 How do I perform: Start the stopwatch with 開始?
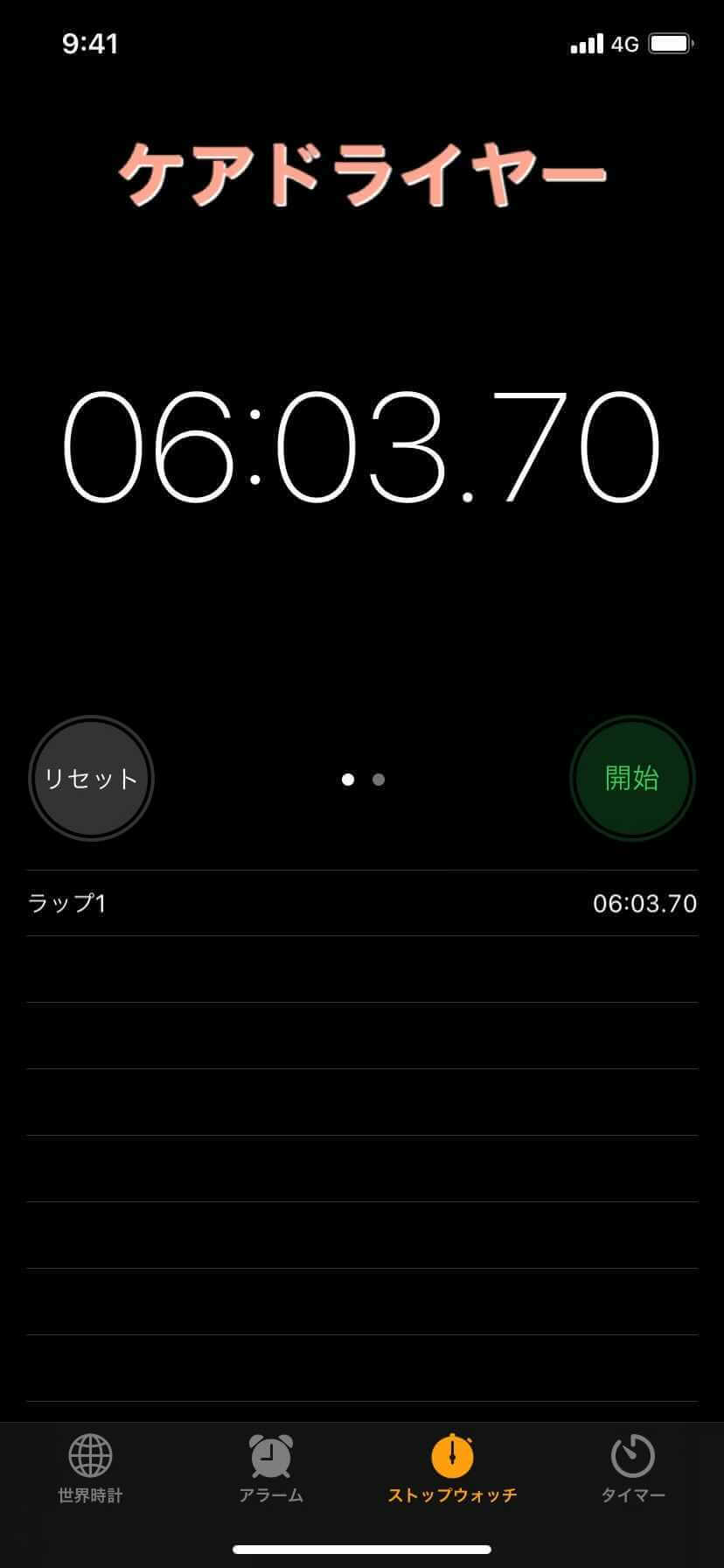(x=631, y=778)
